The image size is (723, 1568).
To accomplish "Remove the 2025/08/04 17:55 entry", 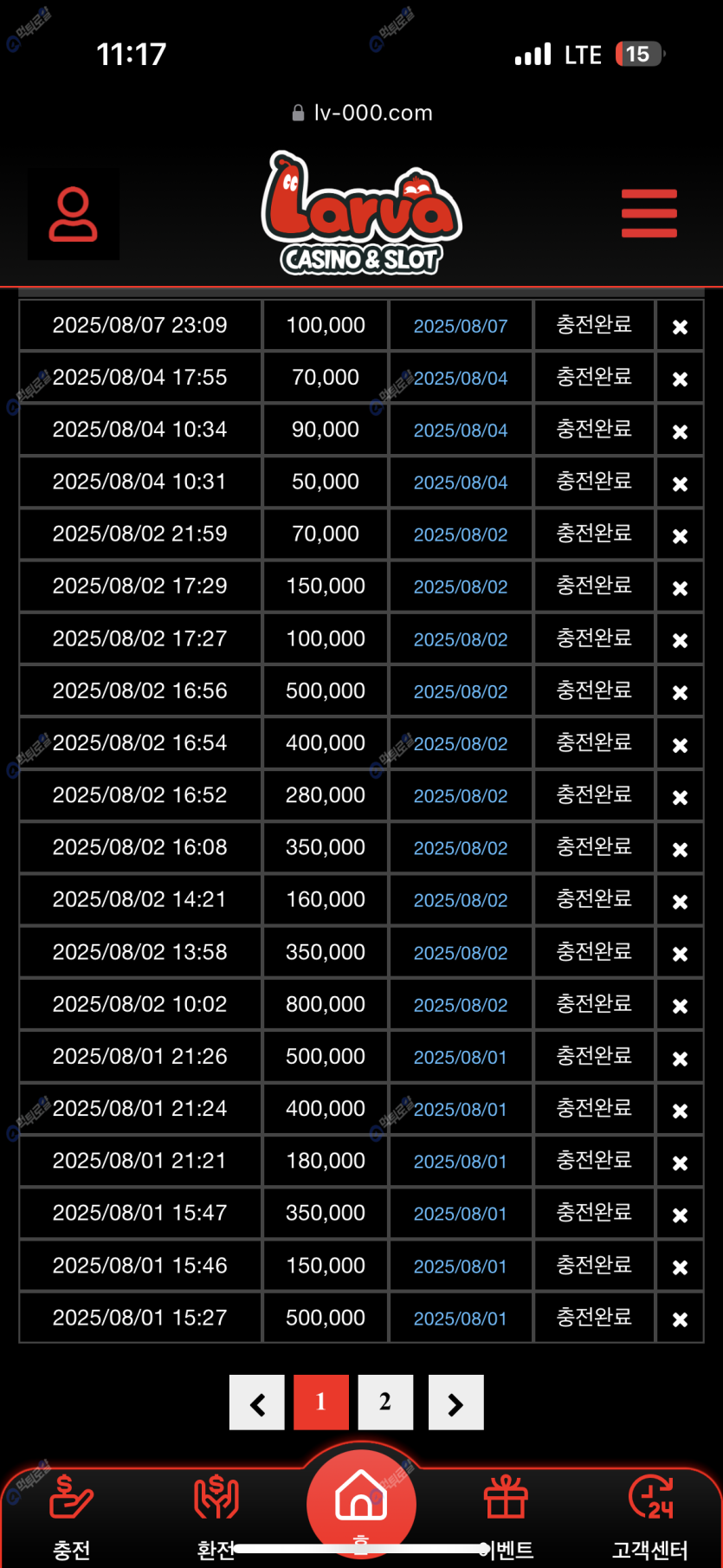I will 680,379.
